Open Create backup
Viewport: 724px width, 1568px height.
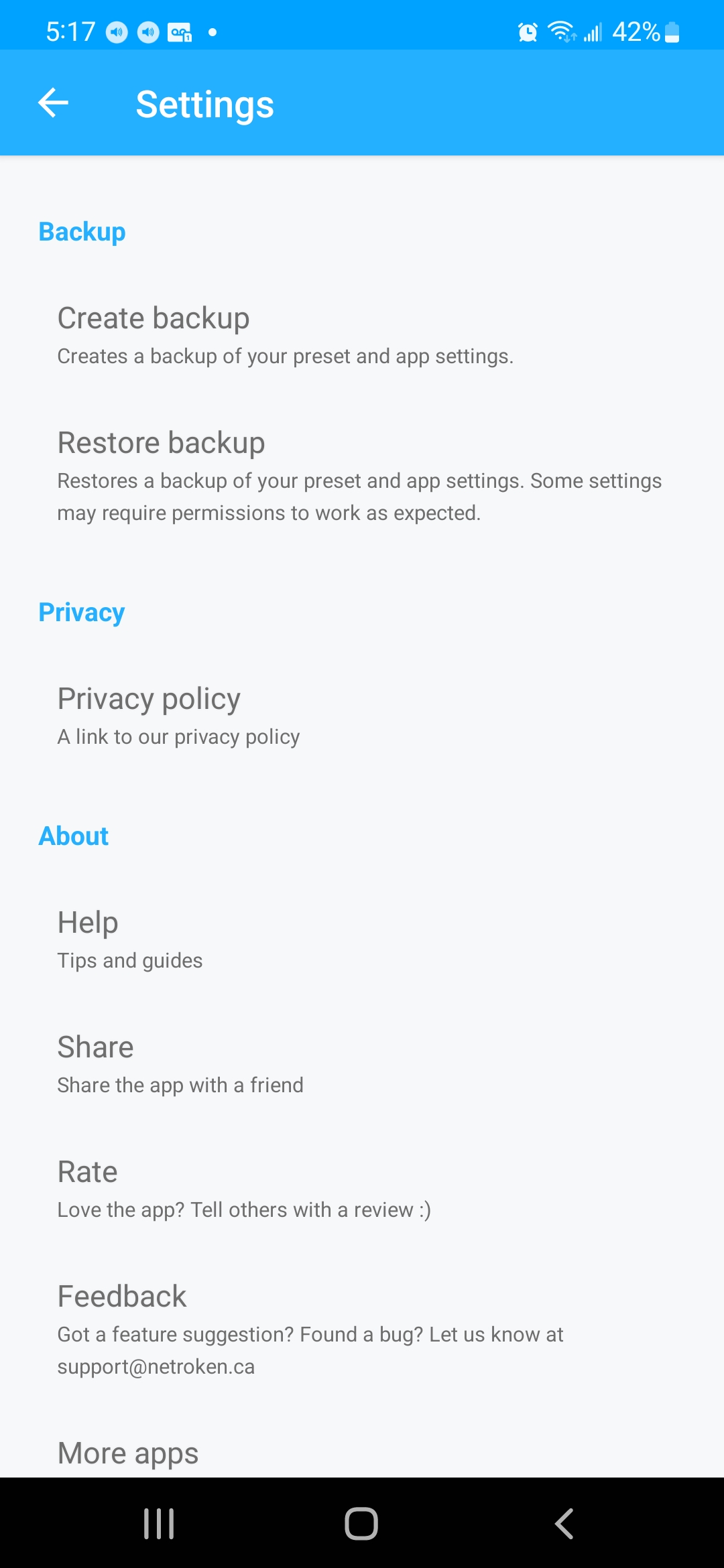click(362, 336)
